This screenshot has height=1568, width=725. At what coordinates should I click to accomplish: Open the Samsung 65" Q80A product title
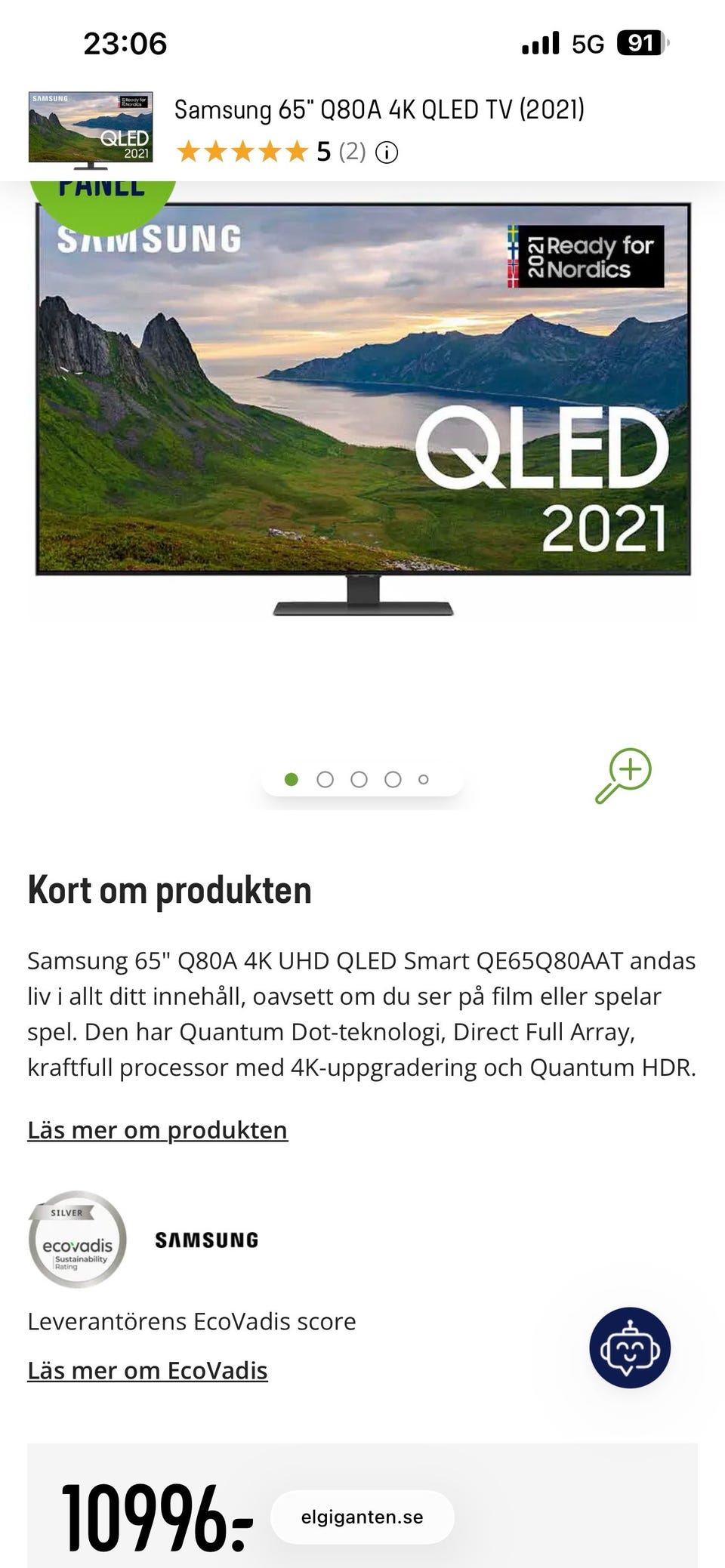point(381,110)
